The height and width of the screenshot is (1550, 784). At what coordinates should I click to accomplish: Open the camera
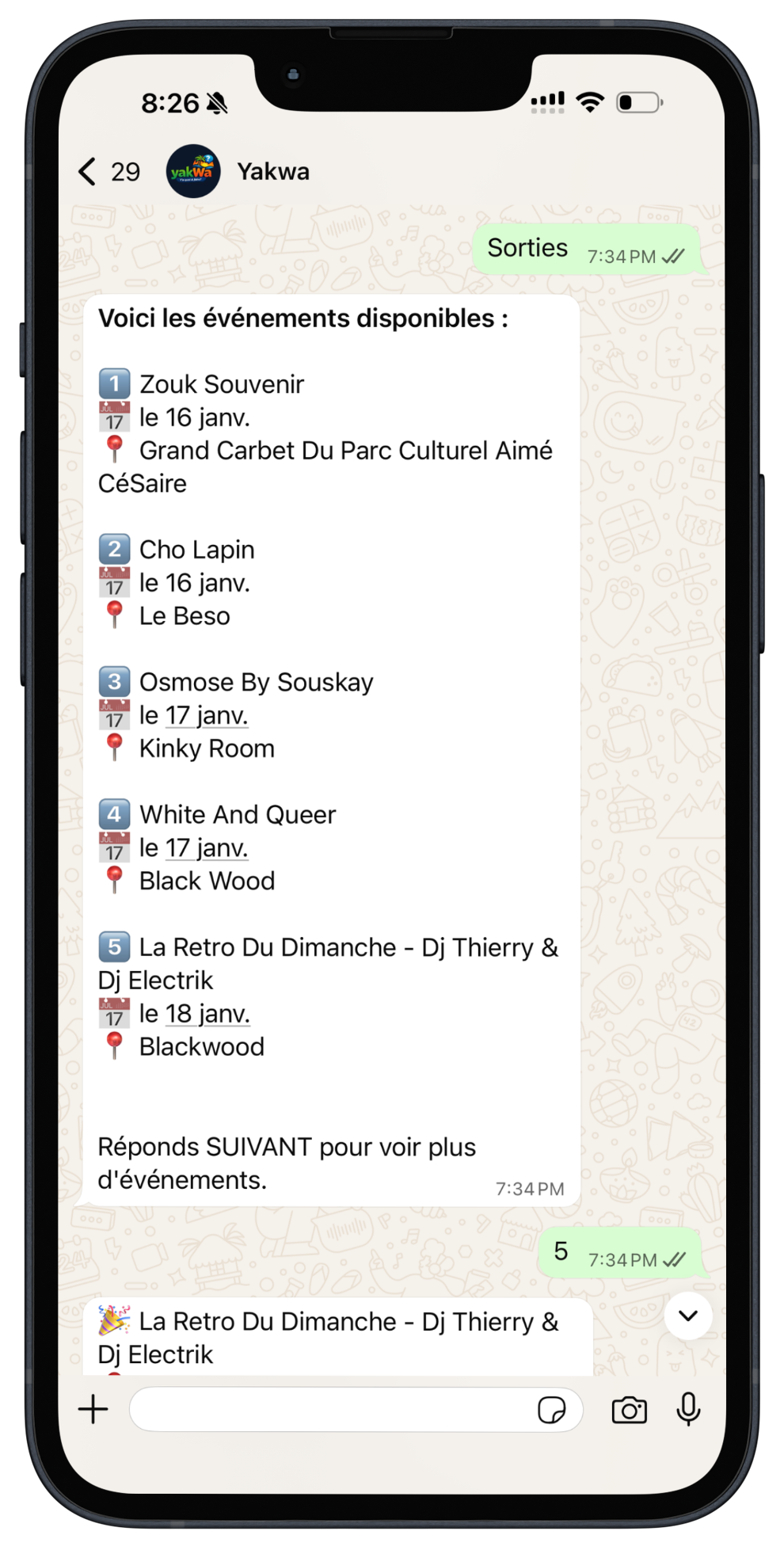click(x=629, y=1410)
